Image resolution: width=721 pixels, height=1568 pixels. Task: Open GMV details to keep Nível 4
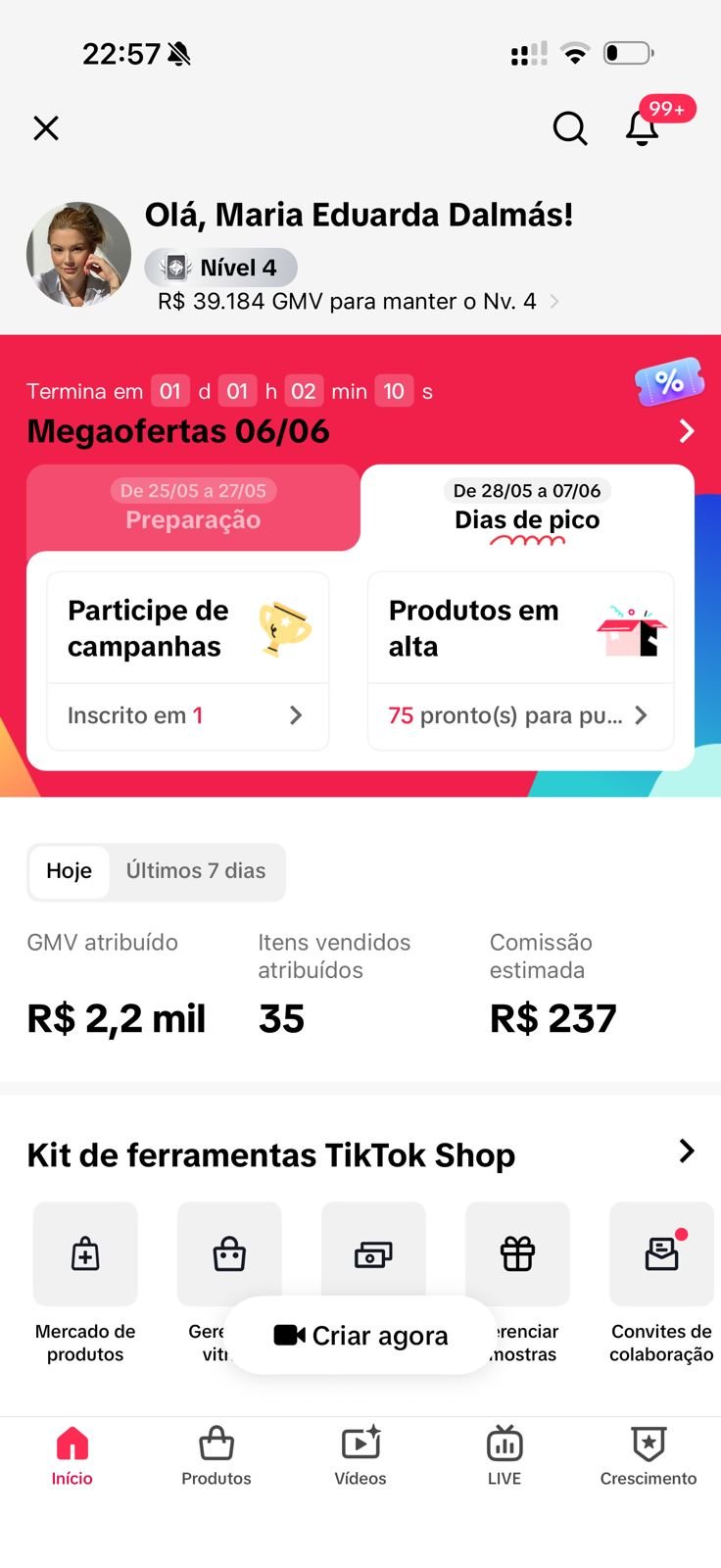(359, 302)
